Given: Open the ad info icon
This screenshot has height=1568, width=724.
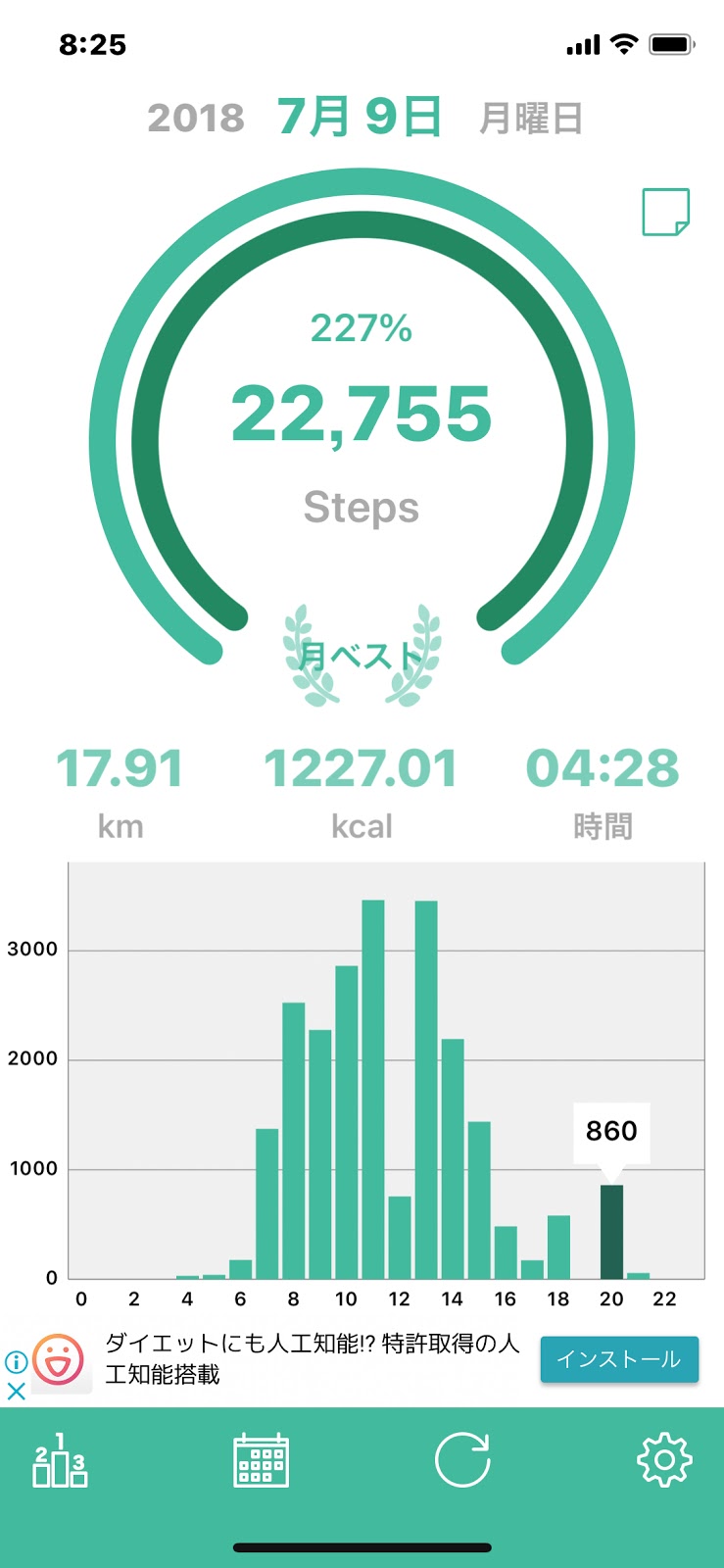Looking at the screenshot, I should tap(16, 1362).
